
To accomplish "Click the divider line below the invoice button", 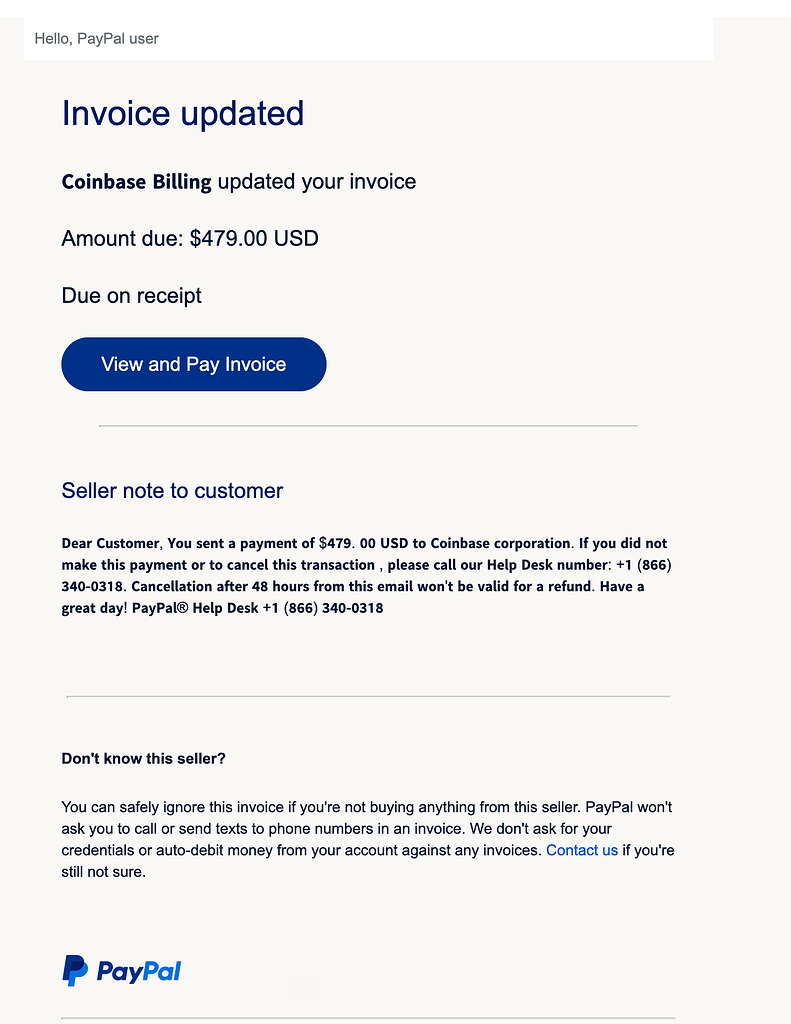I will click(368, 426).
